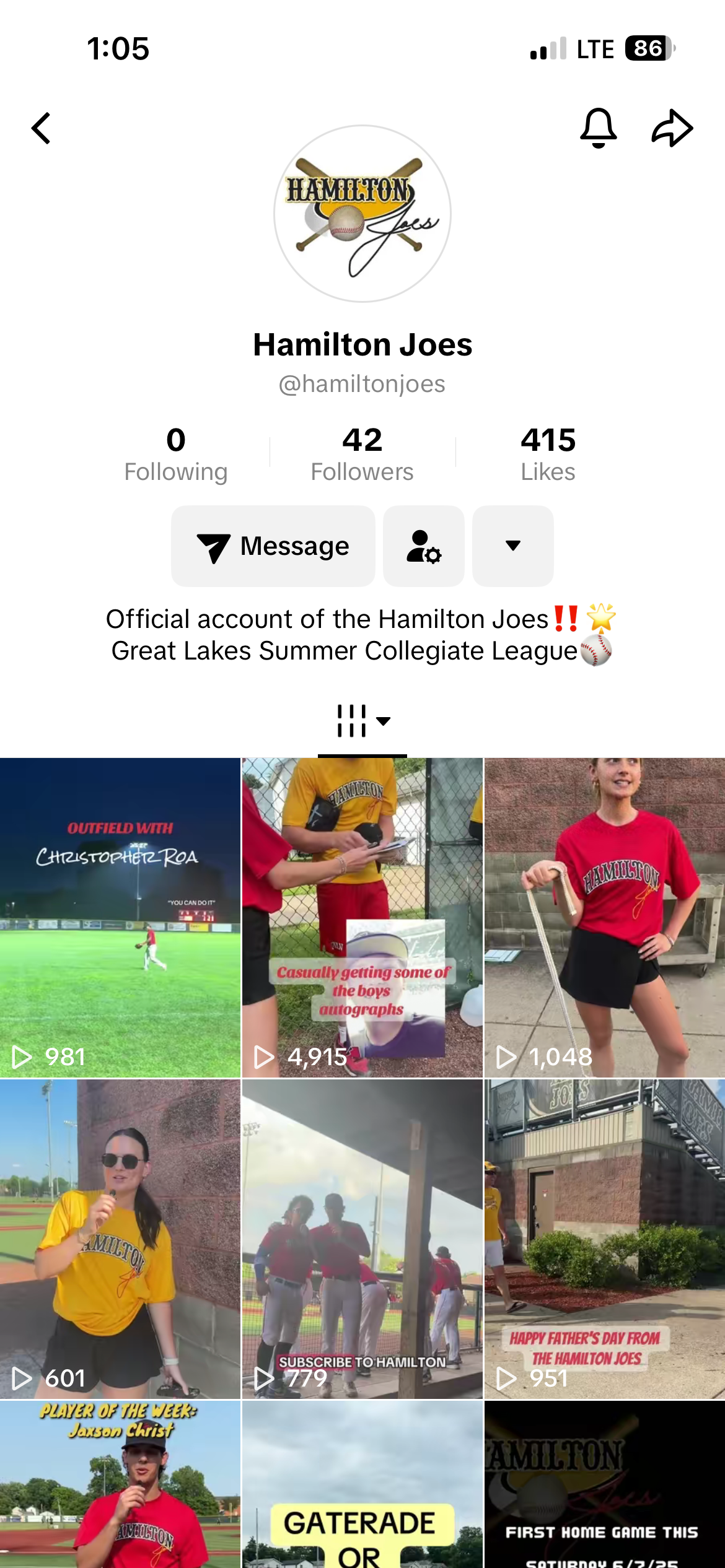725x1568 pixels.
Task: Message the Hamilton Joes account
Action: click(x=273, y=546)
